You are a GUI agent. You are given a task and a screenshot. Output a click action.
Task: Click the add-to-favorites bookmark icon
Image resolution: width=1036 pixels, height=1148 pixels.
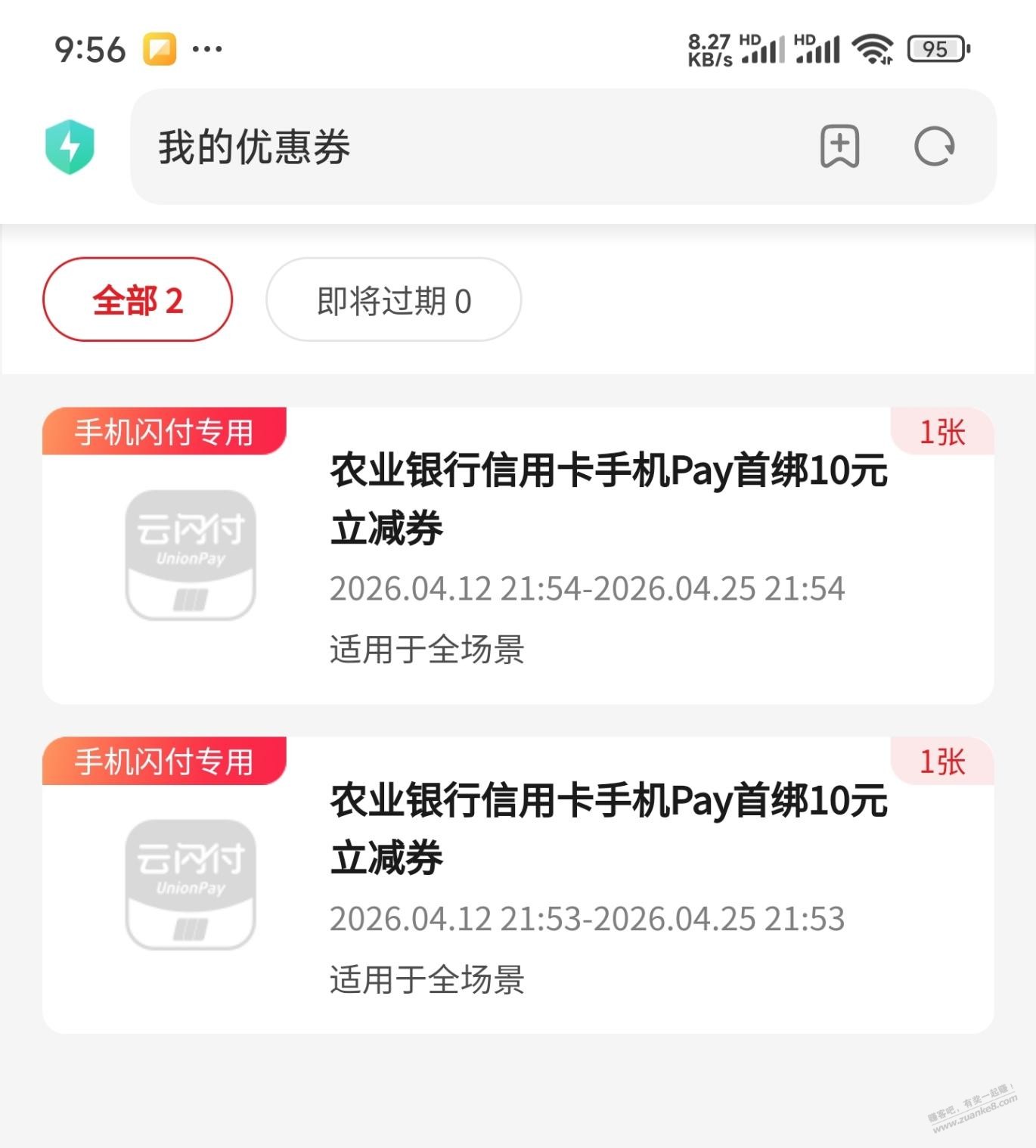coord(839,146)
